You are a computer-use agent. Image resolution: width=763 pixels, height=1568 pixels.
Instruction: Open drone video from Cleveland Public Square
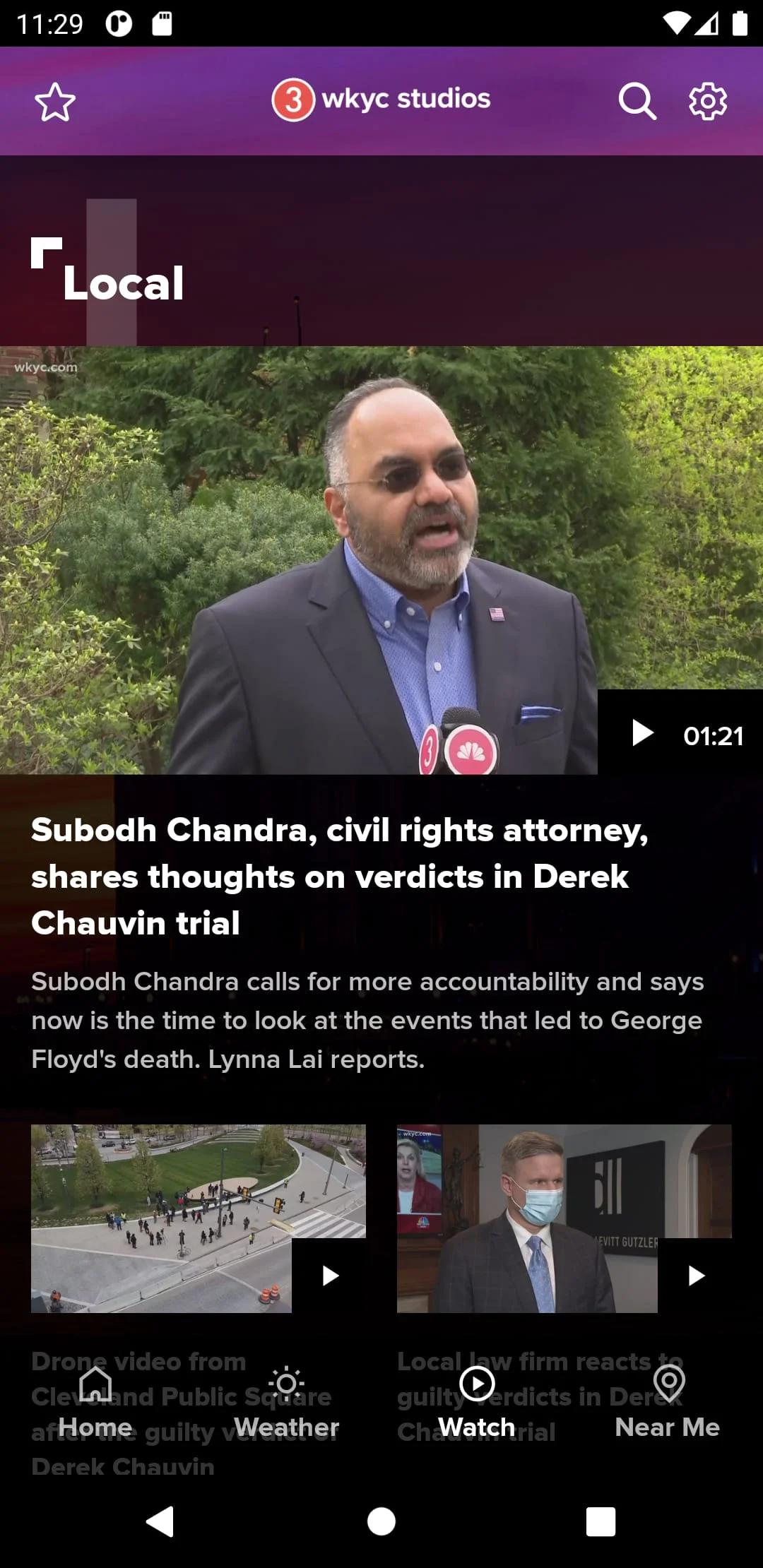coord(198,1218)
